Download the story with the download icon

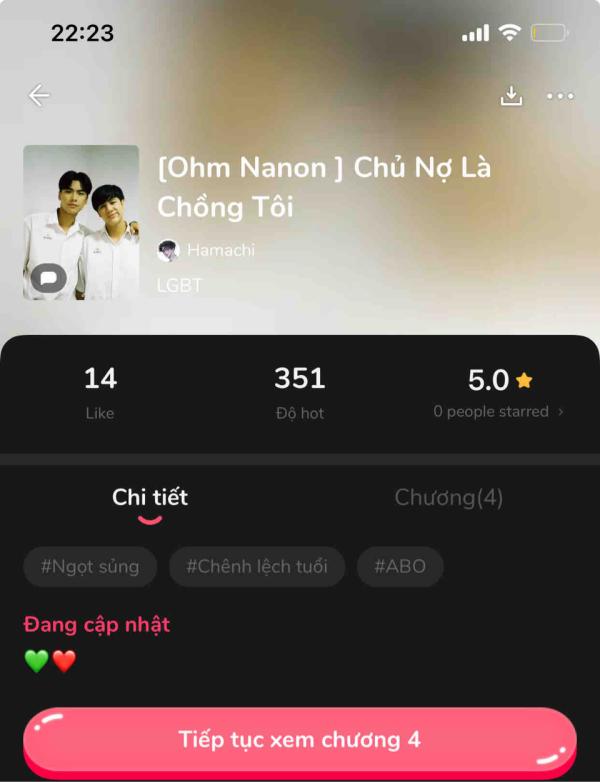(511, 96)
